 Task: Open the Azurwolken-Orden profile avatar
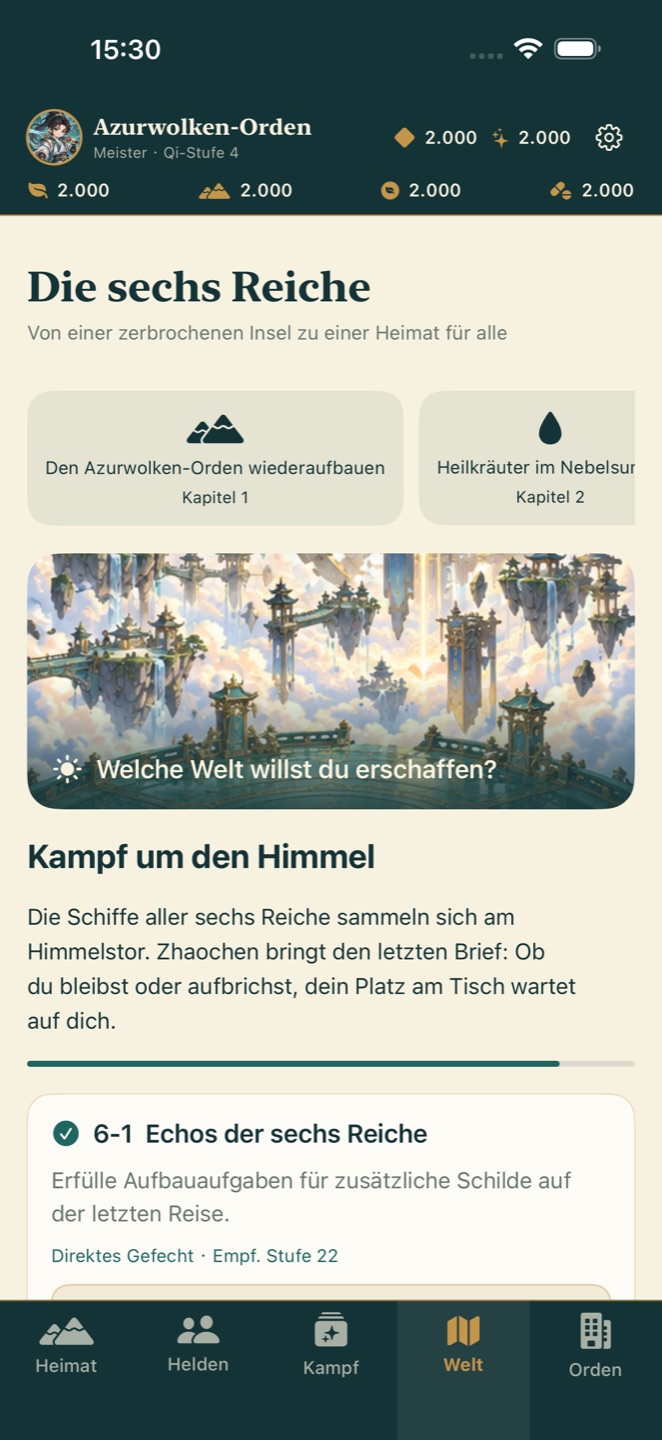point(54,137)
